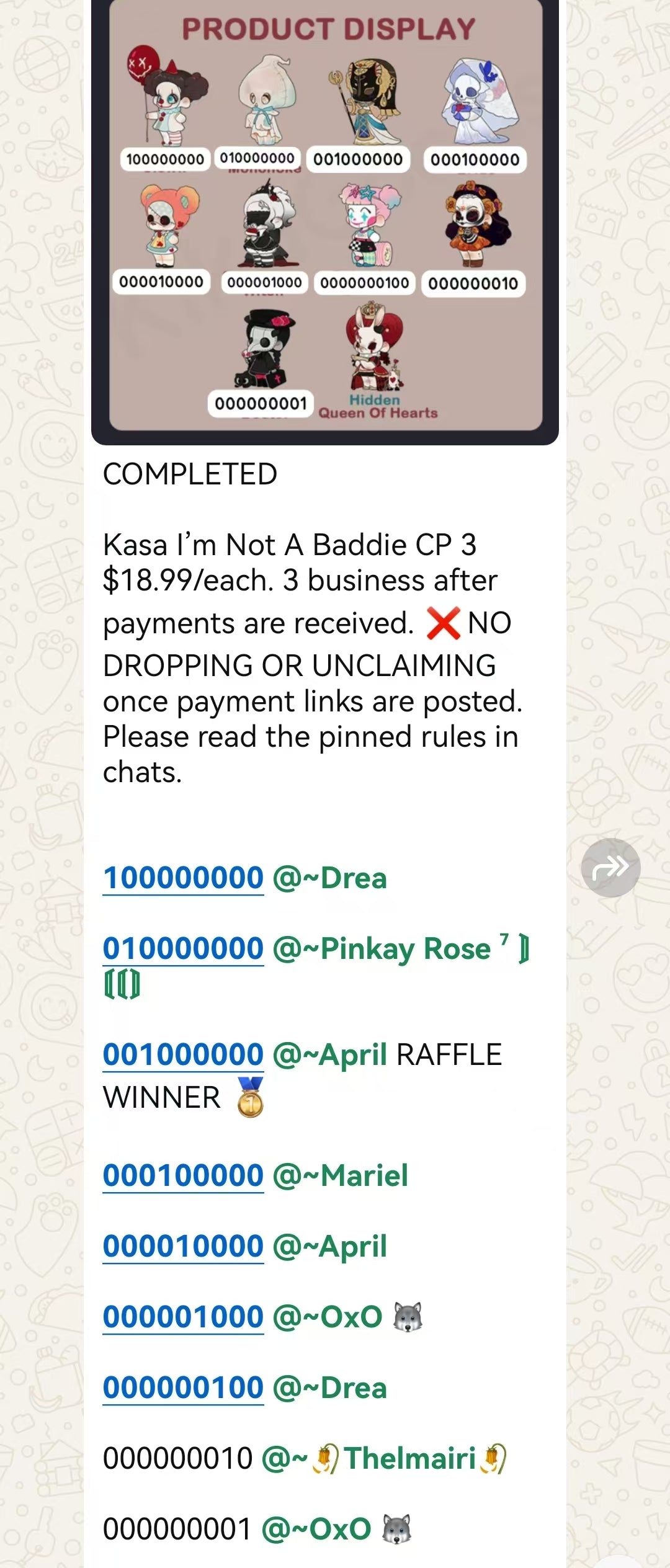Forward this message with the arrow icon
This screenshot has height=1568, width=670.
(x=610, y=867)
